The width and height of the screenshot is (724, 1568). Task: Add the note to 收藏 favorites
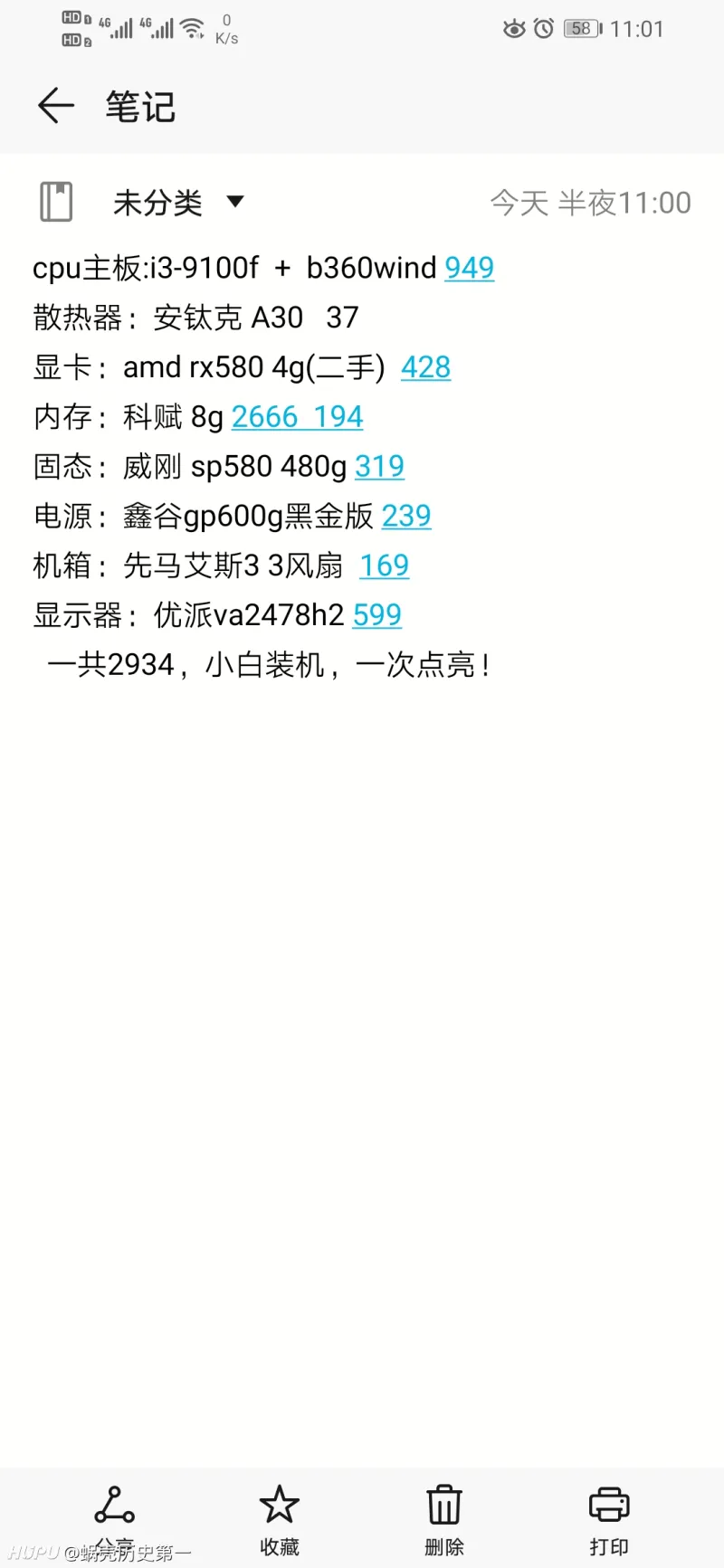pos(279,1519)
